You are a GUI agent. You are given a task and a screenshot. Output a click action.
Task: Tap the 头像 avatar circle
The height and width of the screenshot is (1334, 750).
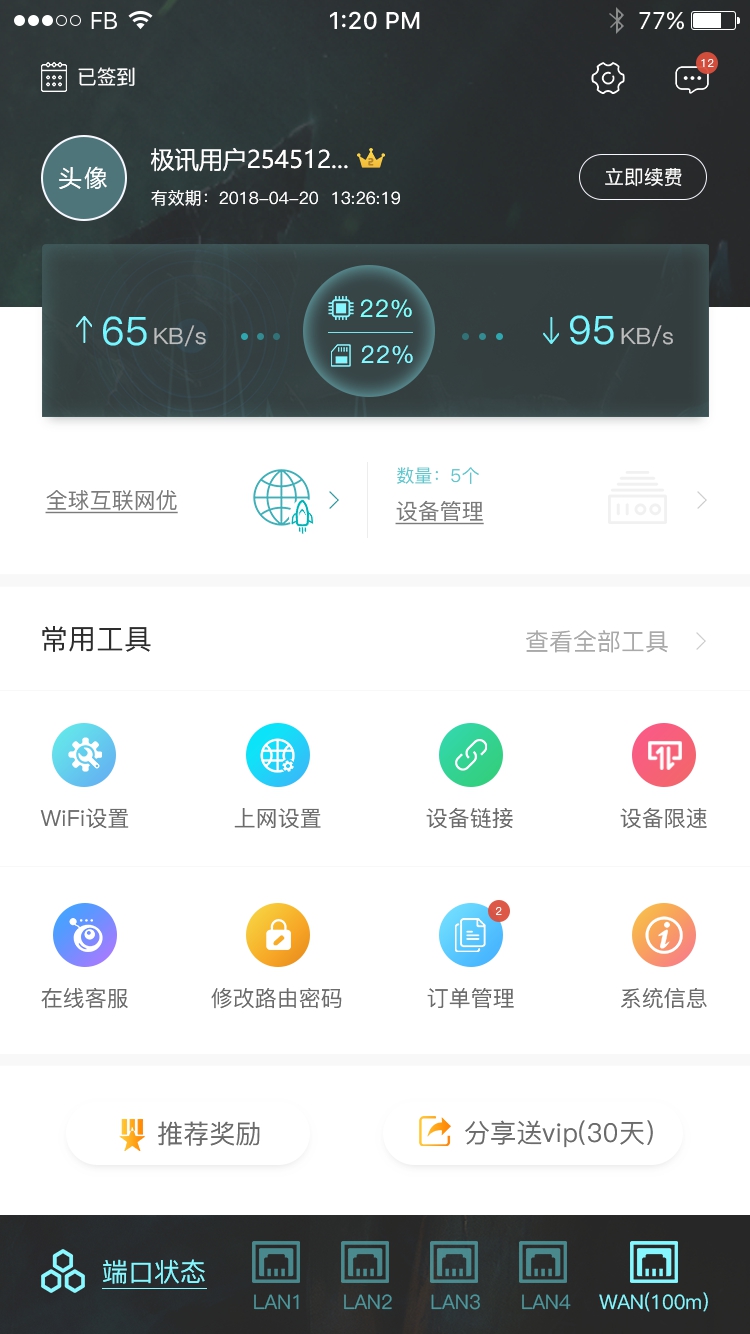83,177
